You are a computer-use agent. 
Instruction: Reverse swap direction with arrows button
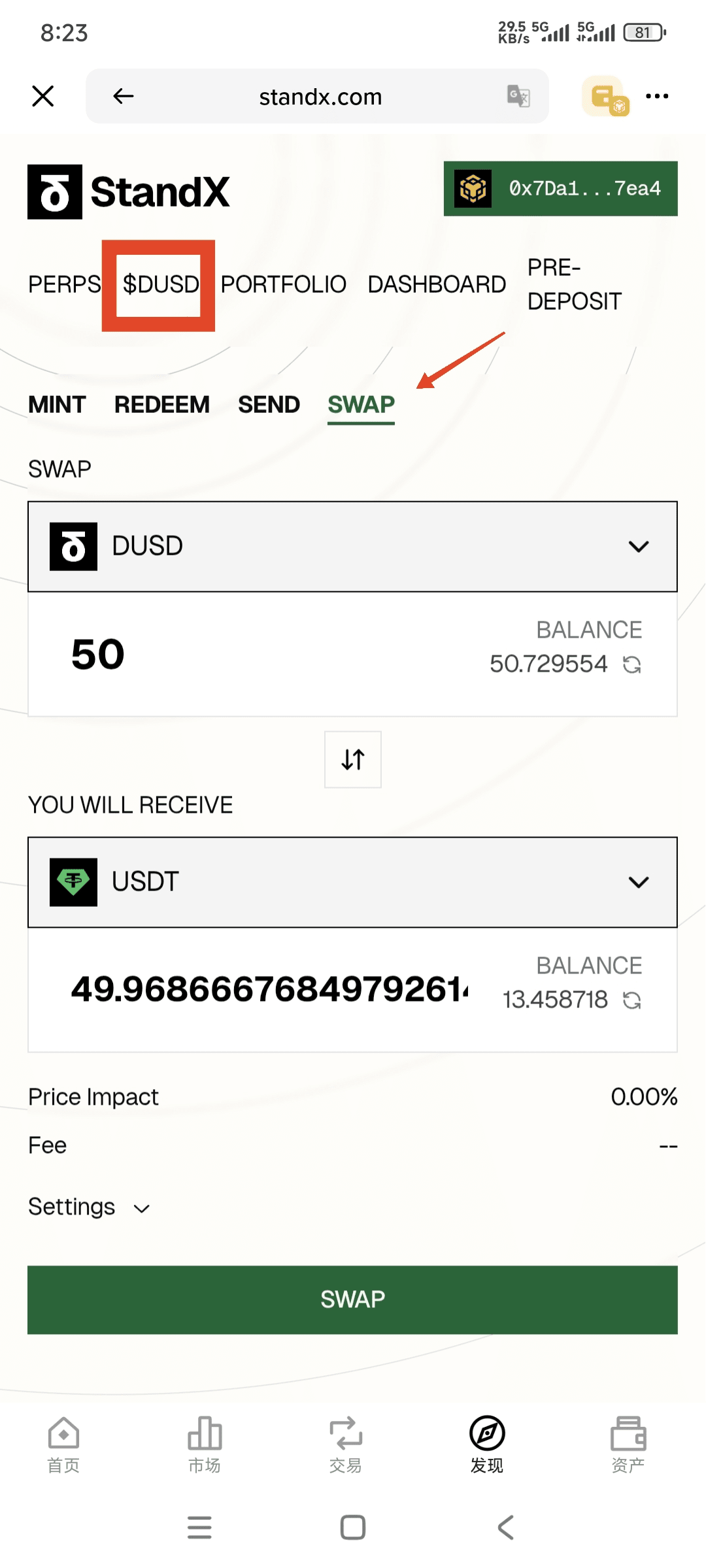tap(353, 760)
